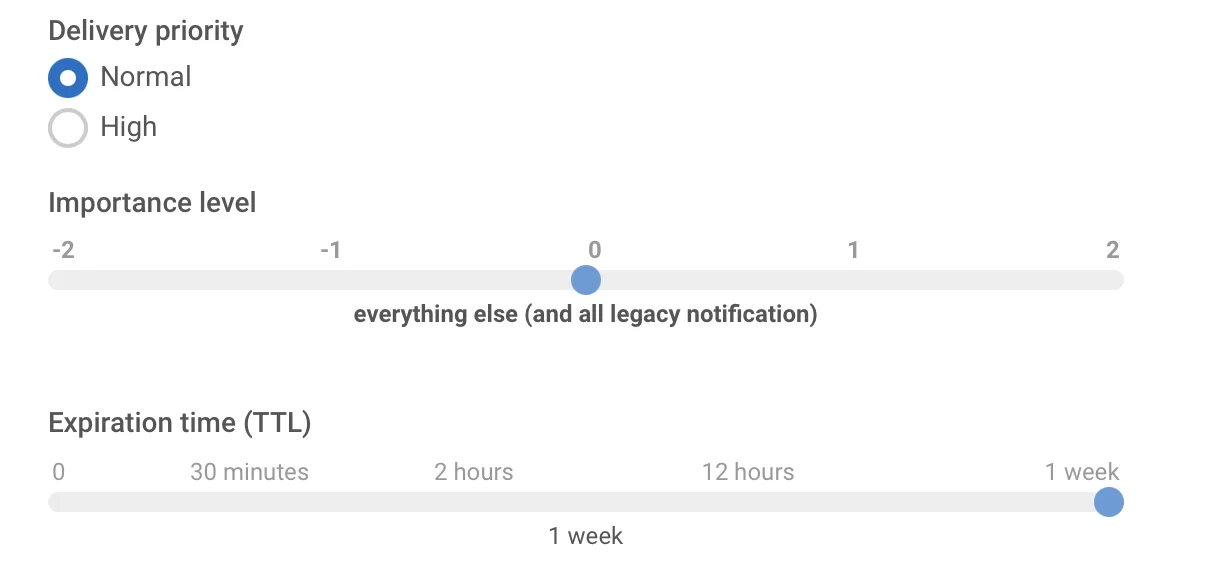
Task: Tap the Expiration time slider handle
Action: (1108, 502)
